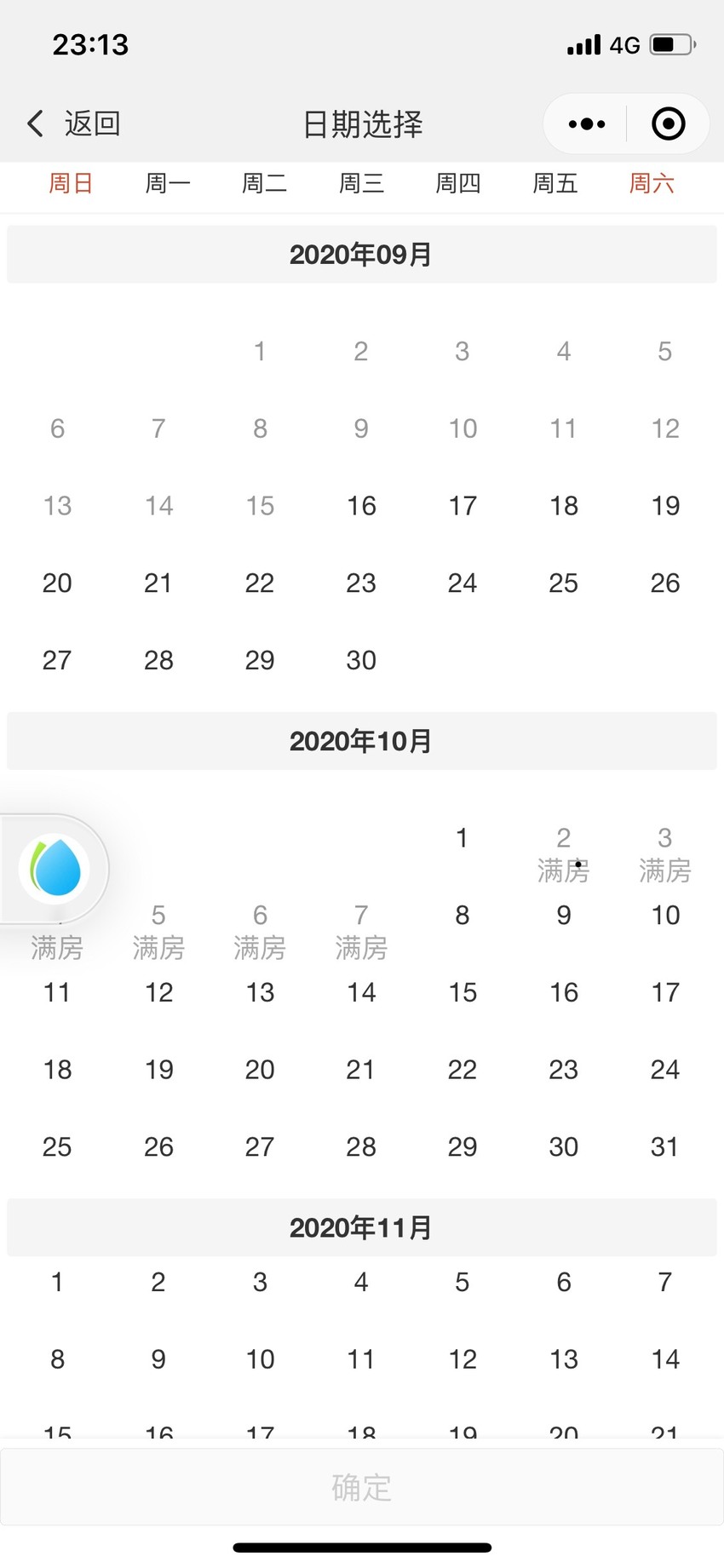Tap the floating water drop button

pyautogui.click(x=56, y=869)
